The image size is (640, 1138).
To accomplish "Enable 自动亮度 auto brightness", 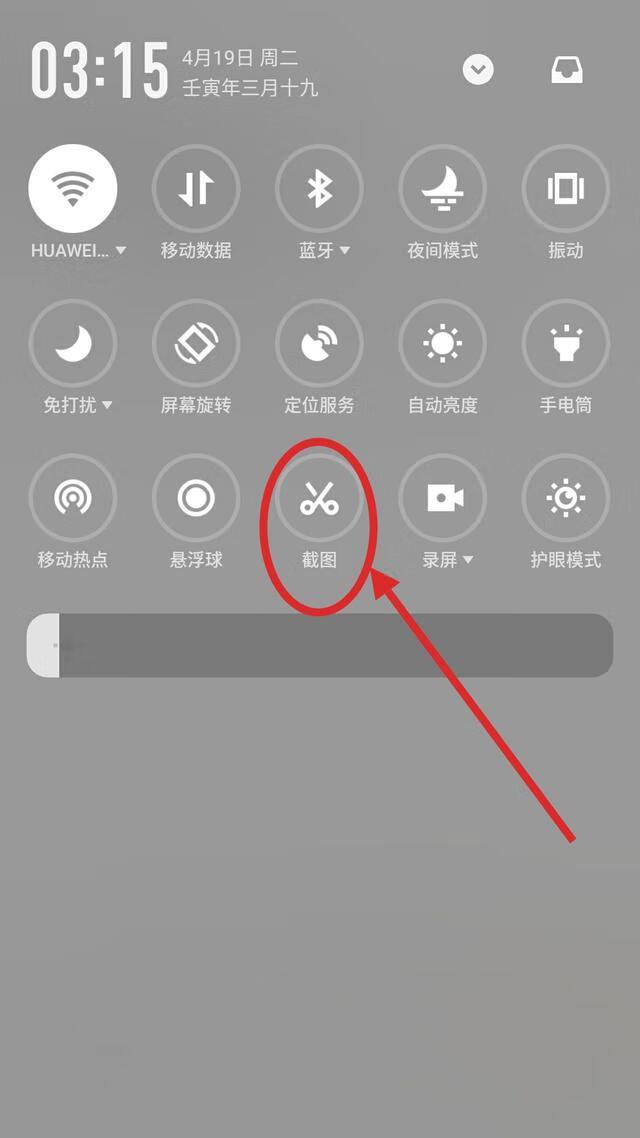I will [x=442, y=344].
